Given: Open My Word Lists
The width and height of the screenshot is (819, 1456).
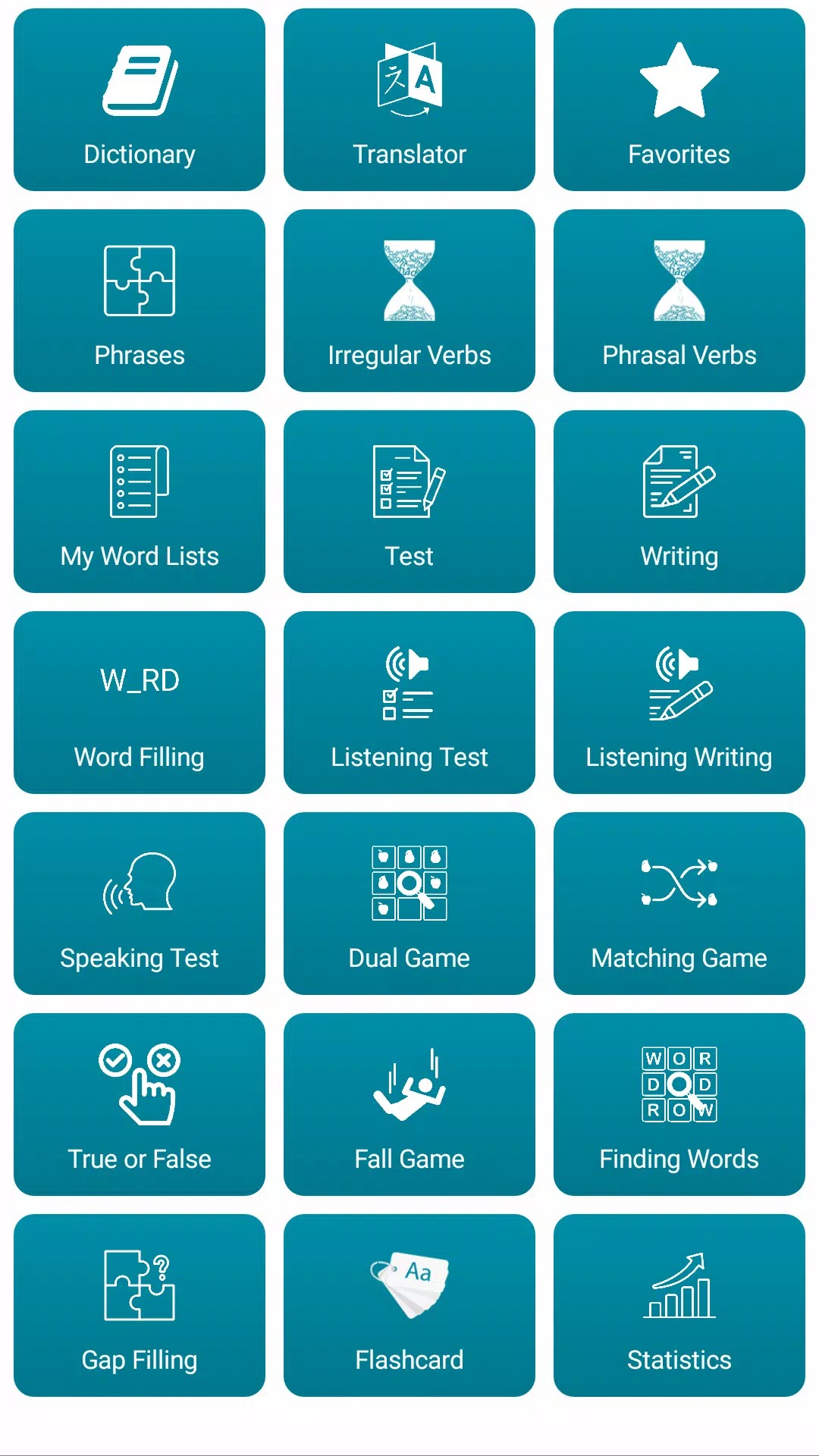Looking at the screenshot, I should point(140,501).
